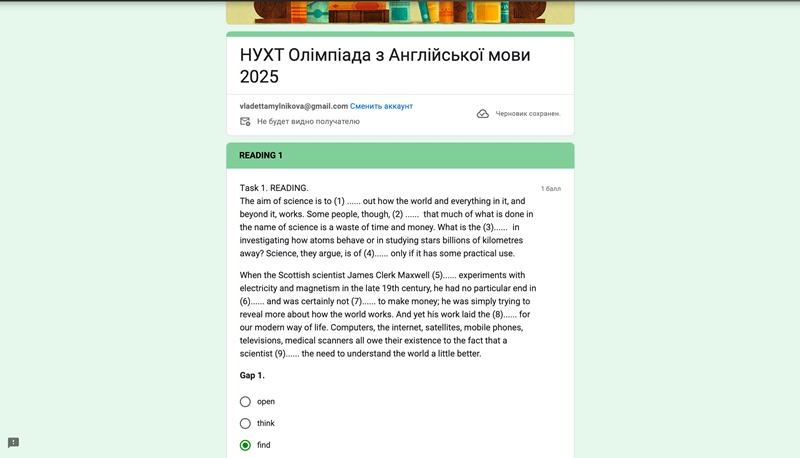Select the 'find' answer for Gap 1
Viewport: 800px width, 458px height.
pyautogui.click(x=246, y=445)
